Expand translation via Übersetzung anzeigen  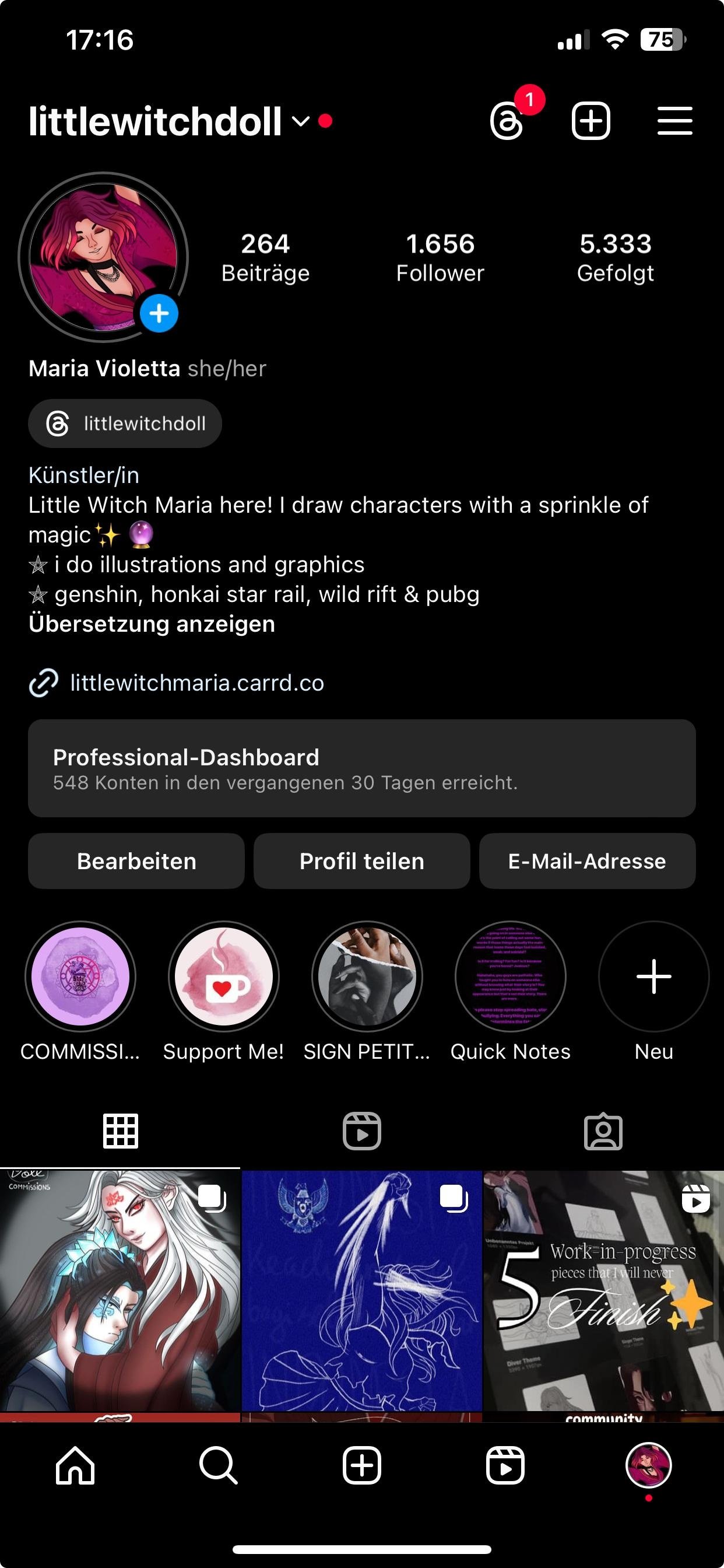(152, 624)
